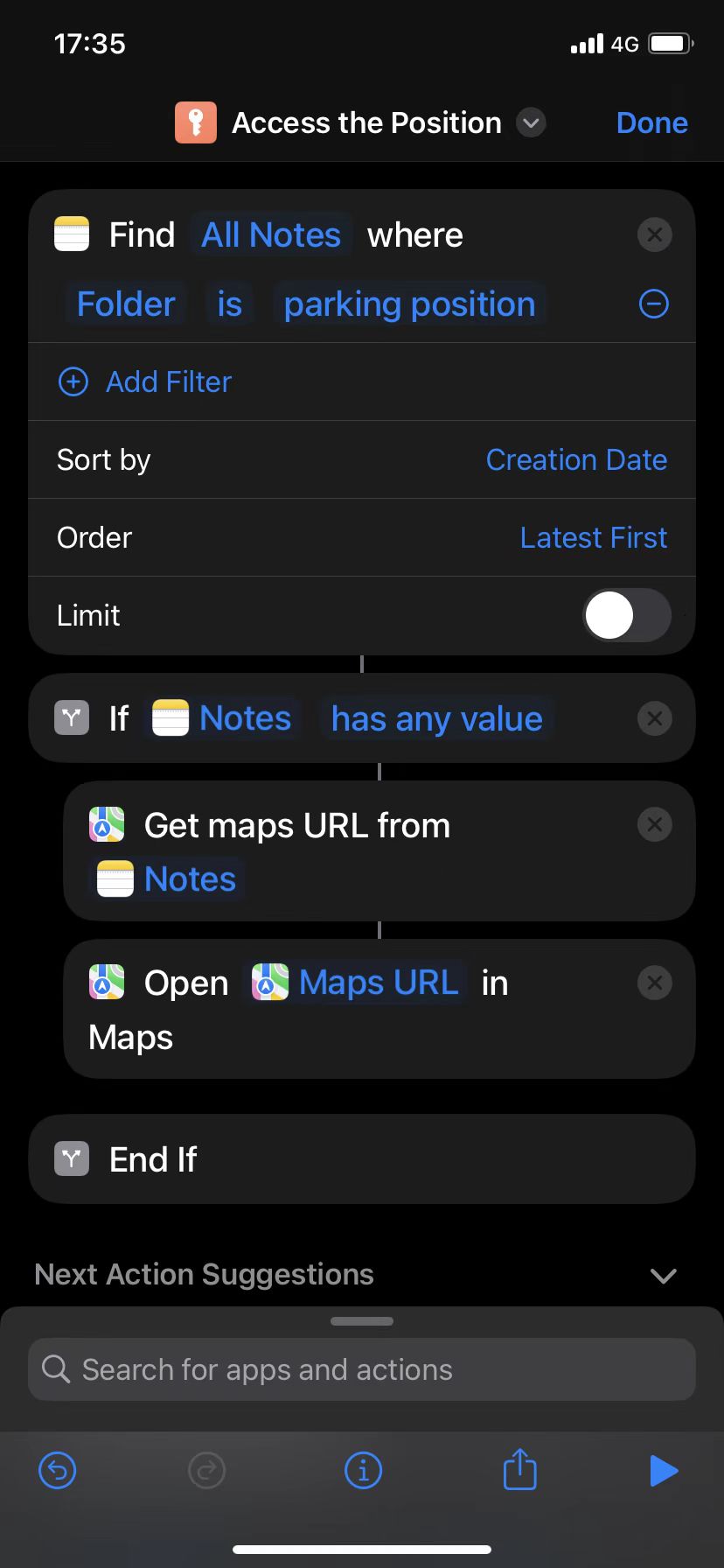Delete the Folder filter with minus icon
This screenshot has height=1568, width=724.
654,304
